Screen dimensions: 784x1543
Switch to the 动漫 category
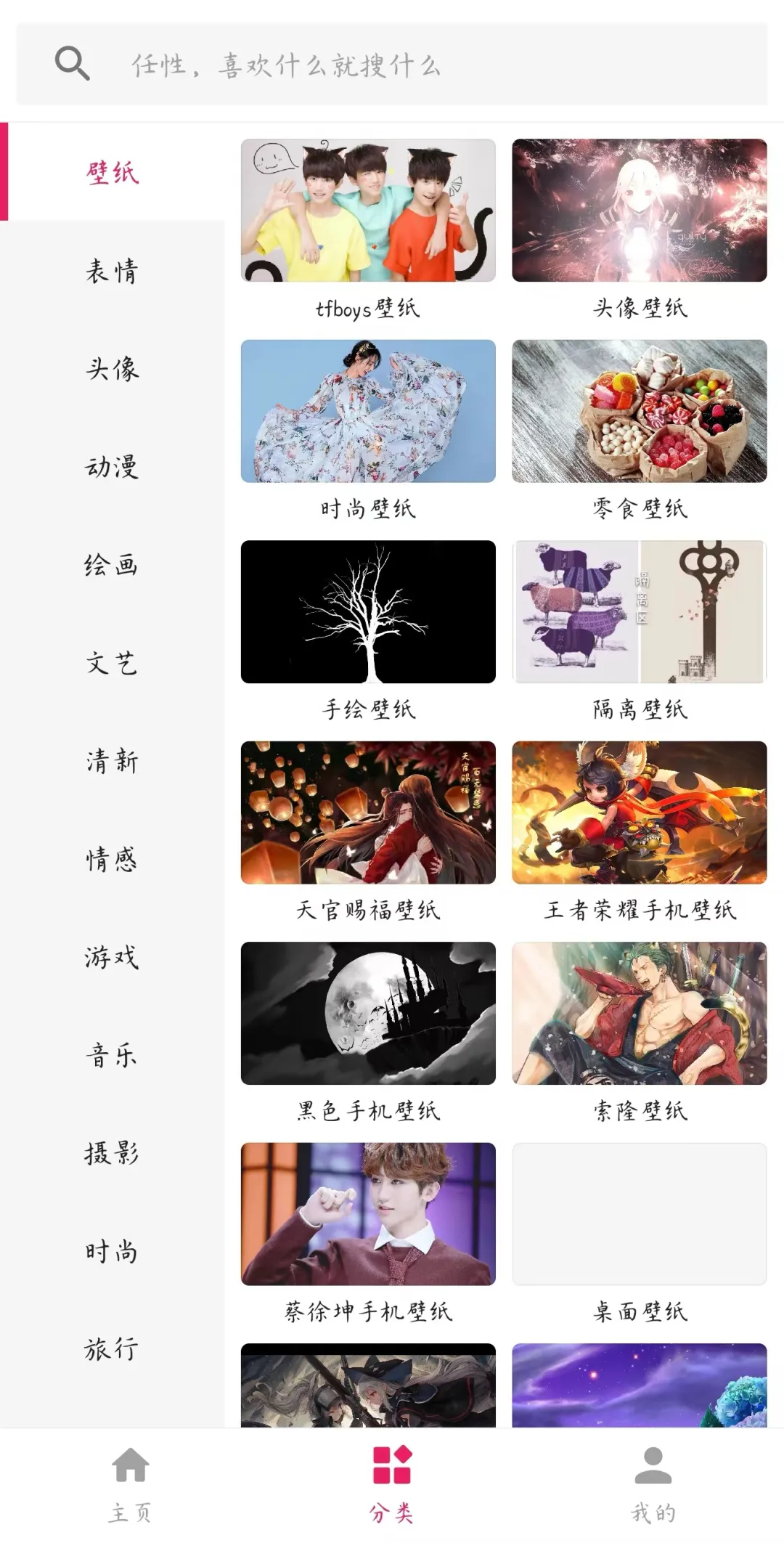(x=112, y=467)
